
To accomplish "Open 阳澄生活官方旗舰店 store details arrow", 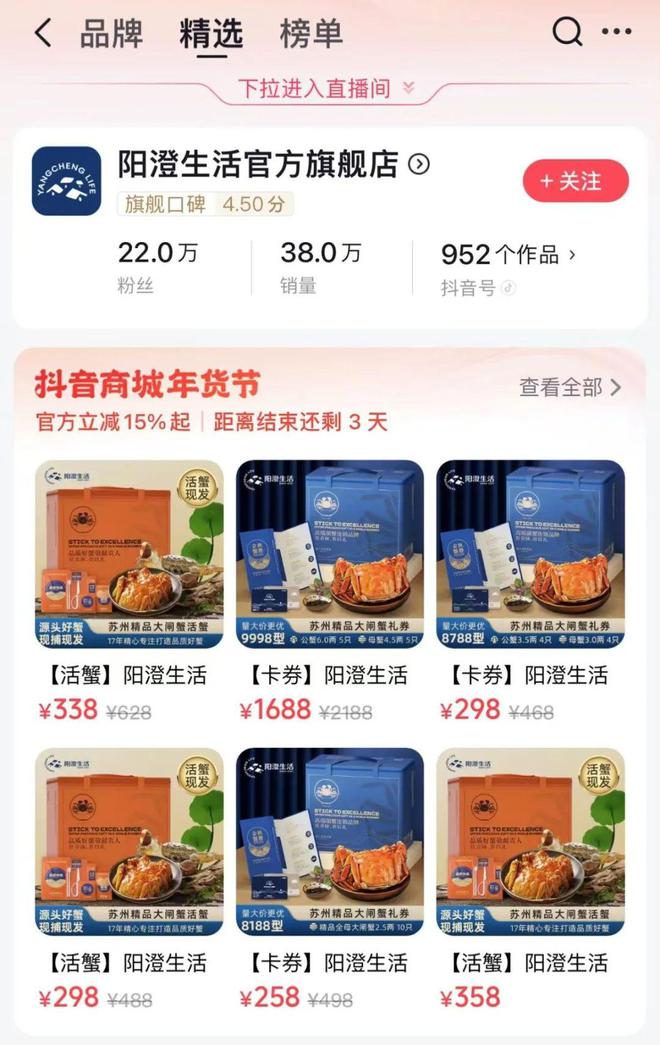I will pyautogui.click(x=419, y=164).
